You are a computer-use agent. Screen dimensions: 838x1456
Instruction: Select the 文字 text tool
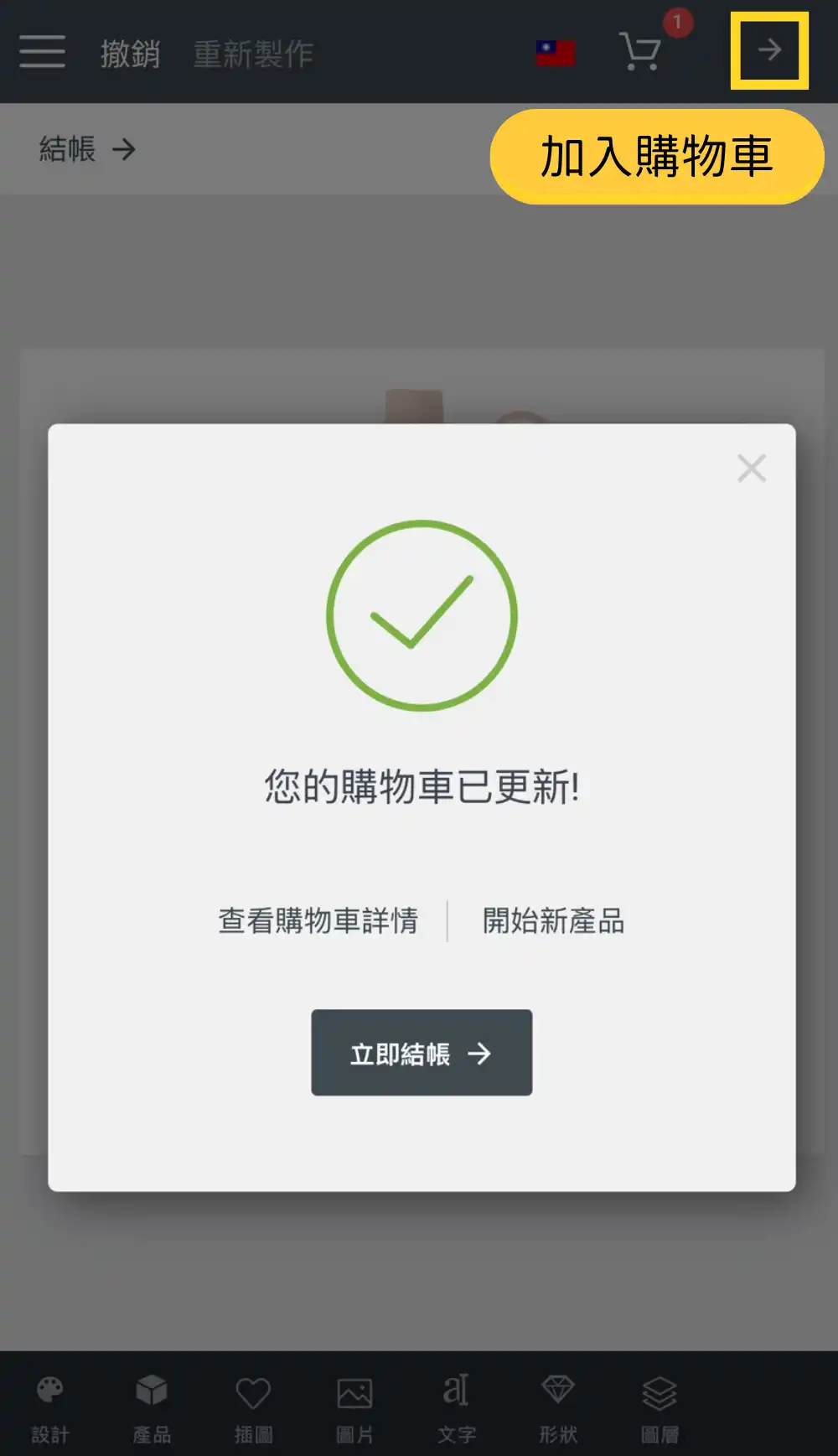(x=457, y=1408)
